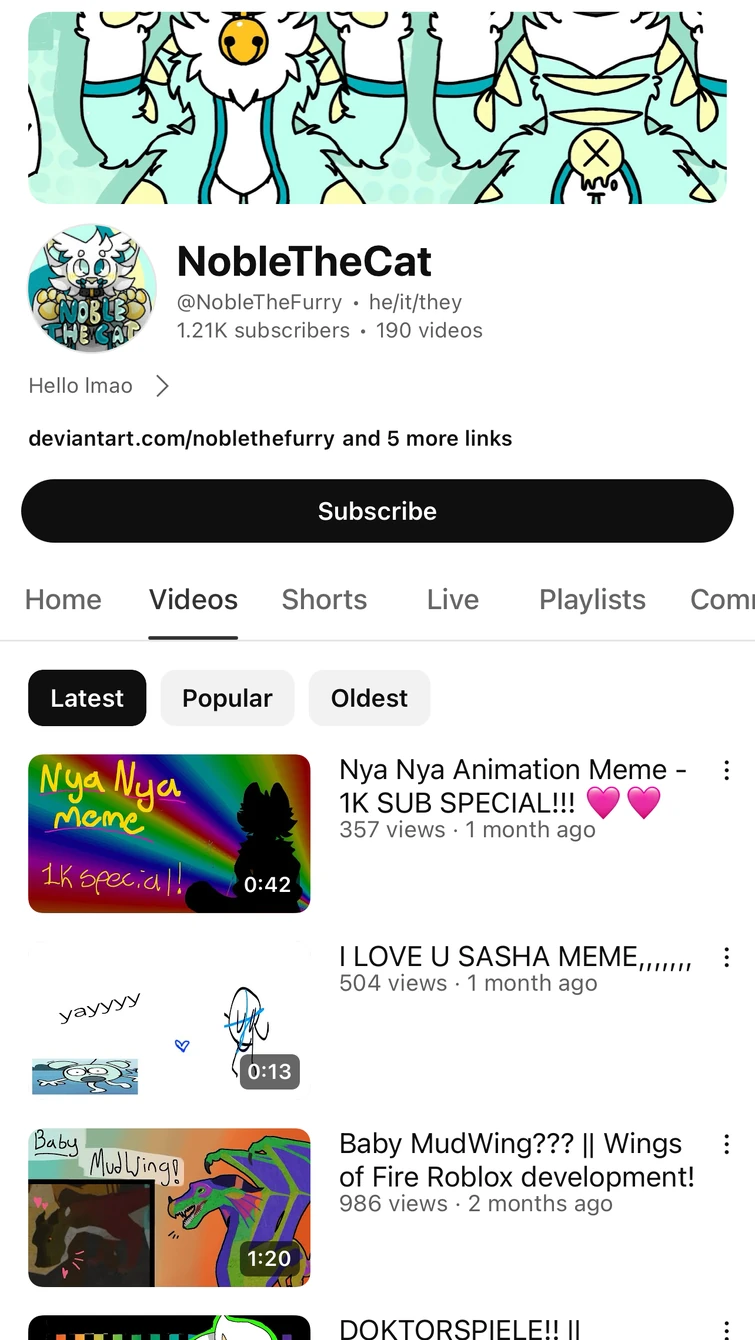Open options menu for Nya Nya Animation Meme video
The width and height of the screenshot is (755, 1340).
[x=726, y=771]
